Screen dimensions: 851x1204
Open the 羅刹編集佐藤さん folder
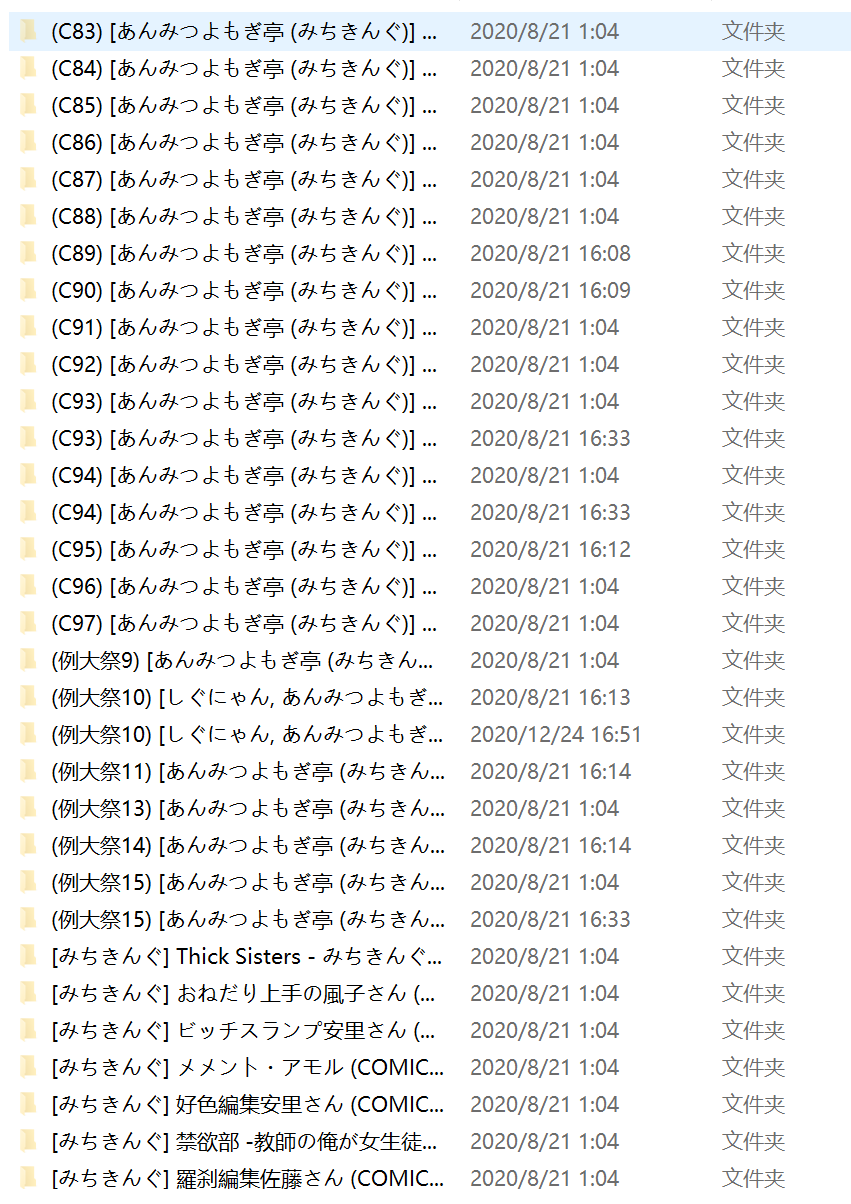pyautogui.click(x=246, y=1179)
